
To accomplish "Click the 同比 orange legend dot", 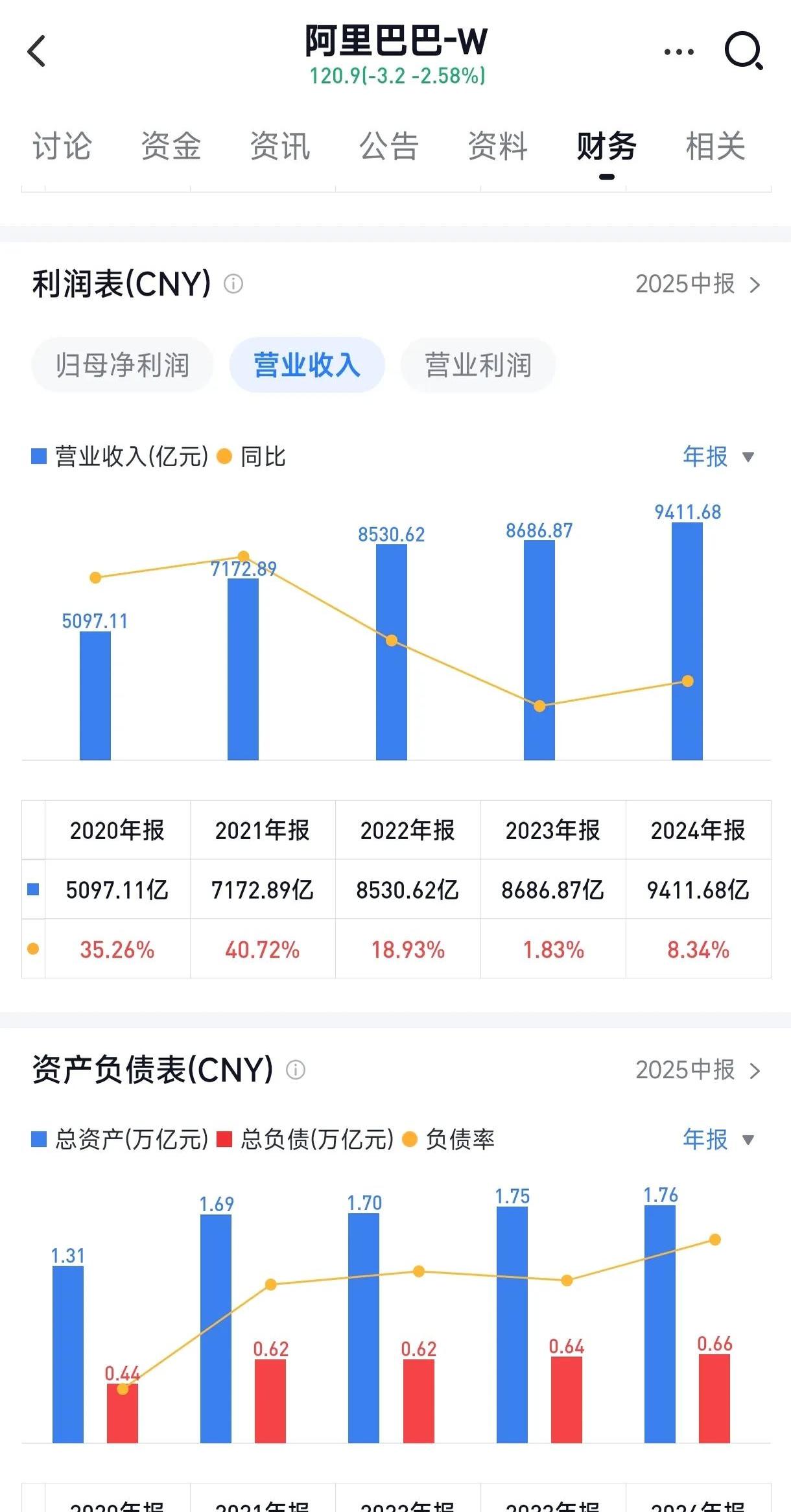I will pyautogui.click(x=223, y=456).
